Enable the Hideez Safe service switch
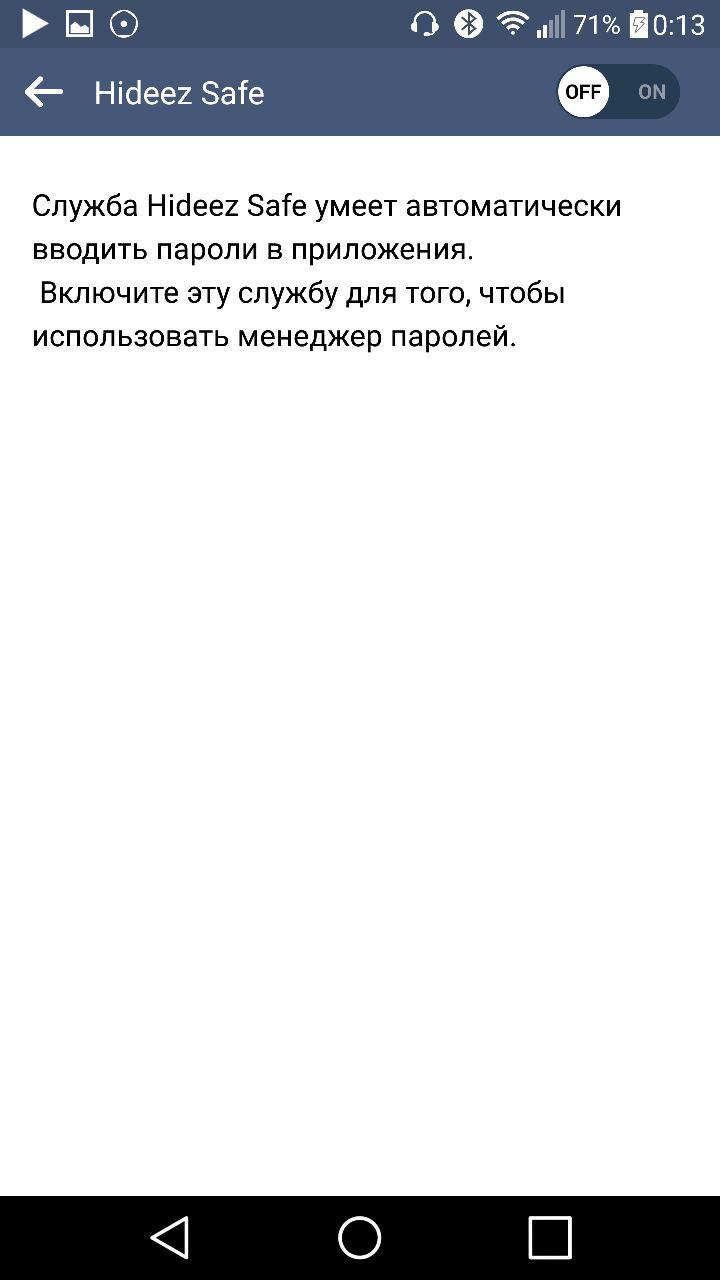The height and width of the screenshot is (1280, 720). [x=618, y=92]
